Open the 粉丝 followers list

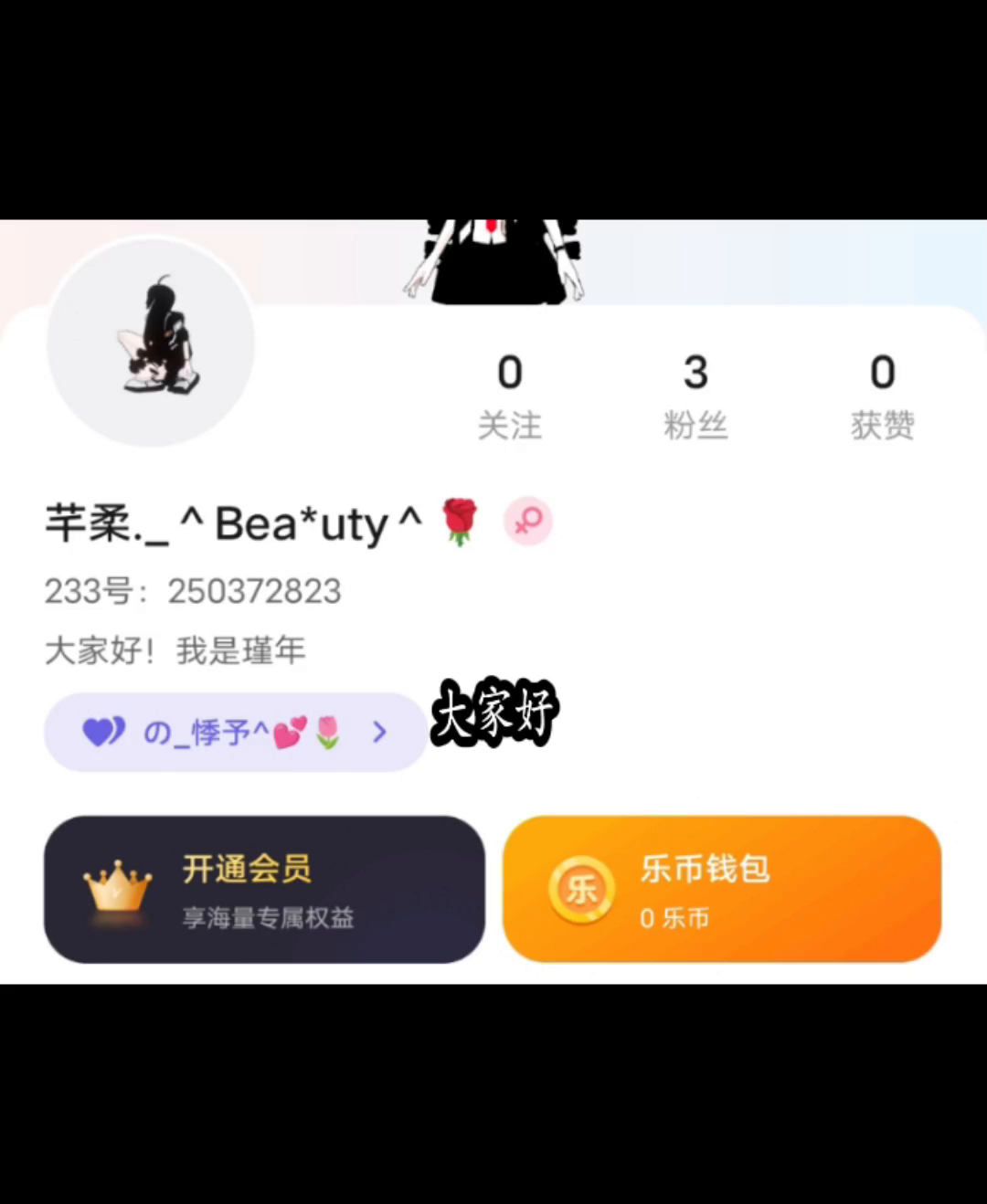coord(695,396)
